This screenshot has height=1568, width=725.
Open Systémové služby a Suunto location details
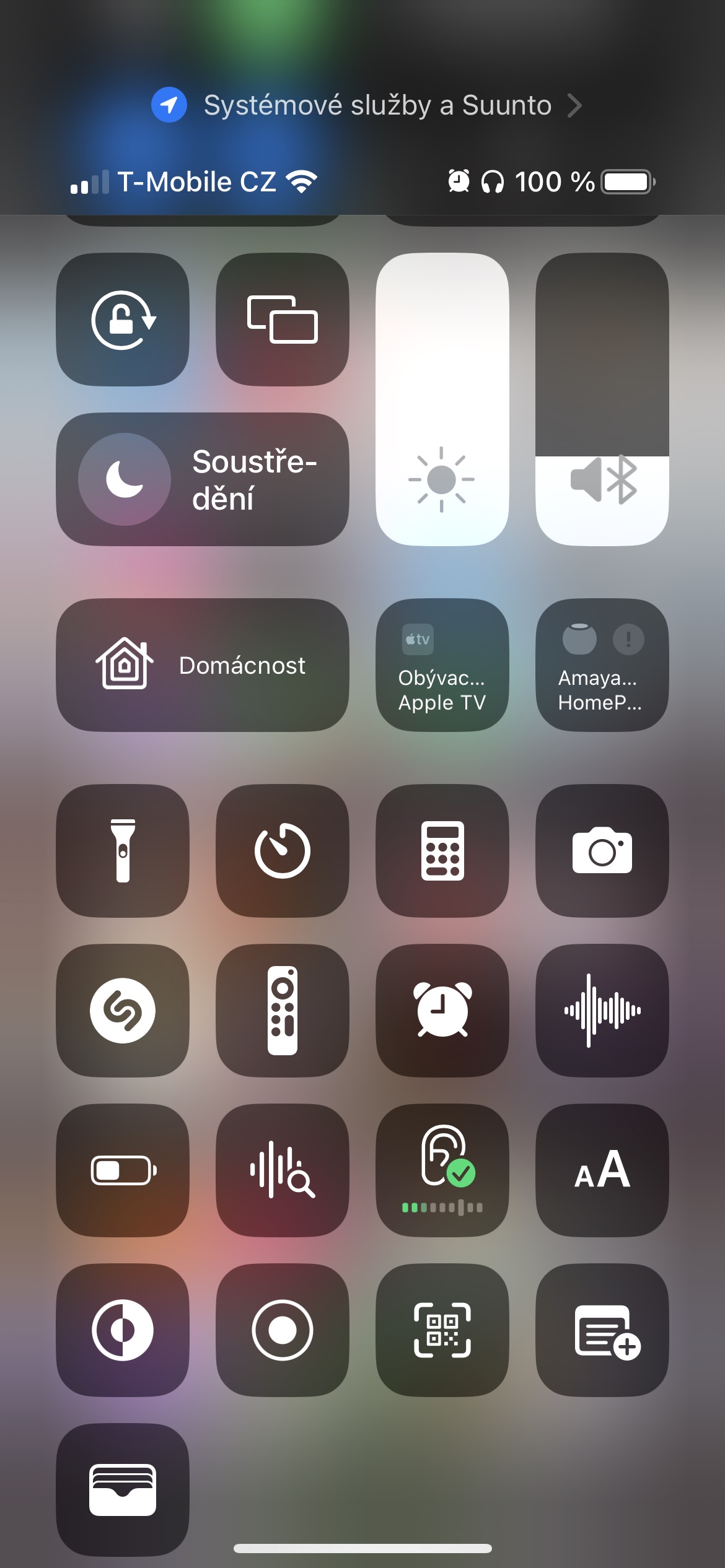point(367,105)
